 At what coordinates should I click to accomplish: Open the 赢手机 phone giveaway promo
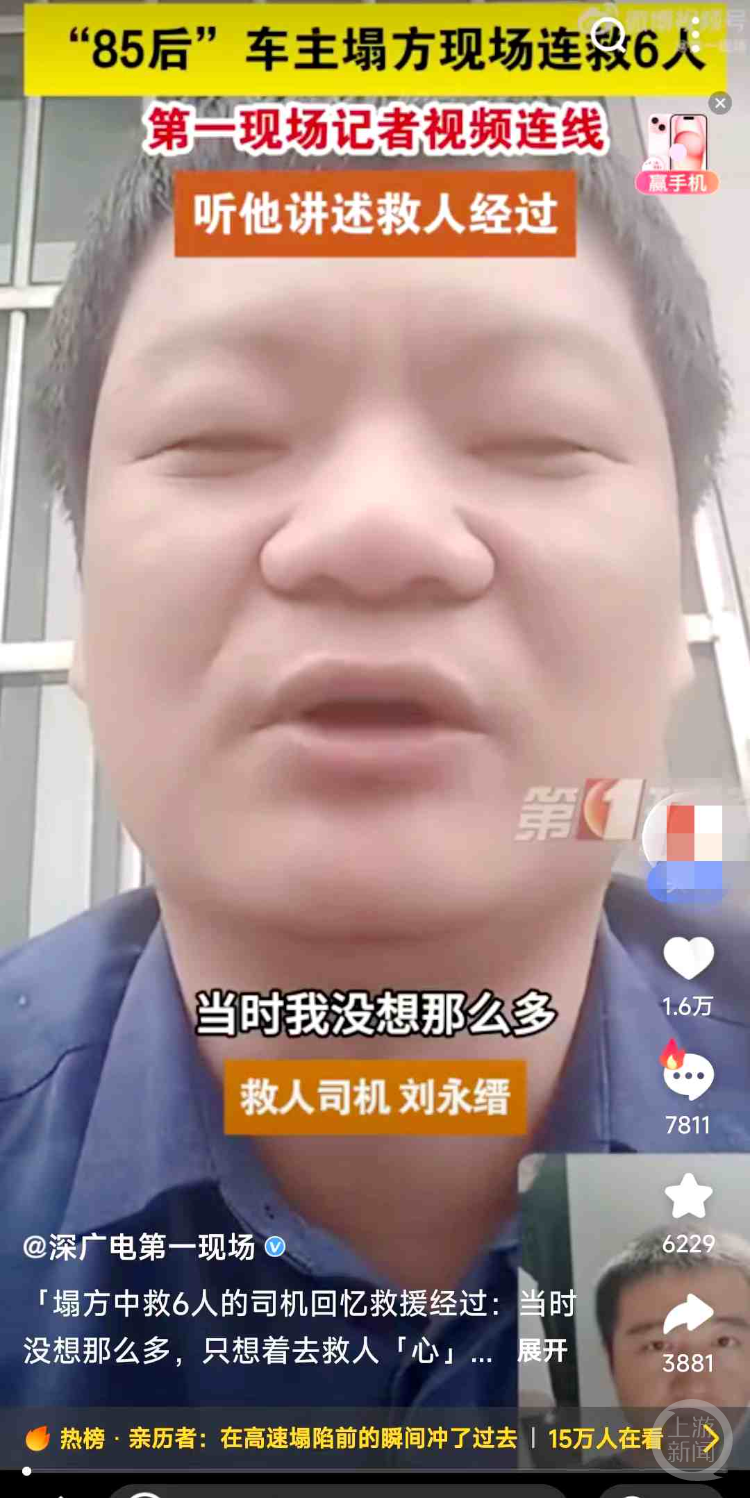[x=677, y=150]
